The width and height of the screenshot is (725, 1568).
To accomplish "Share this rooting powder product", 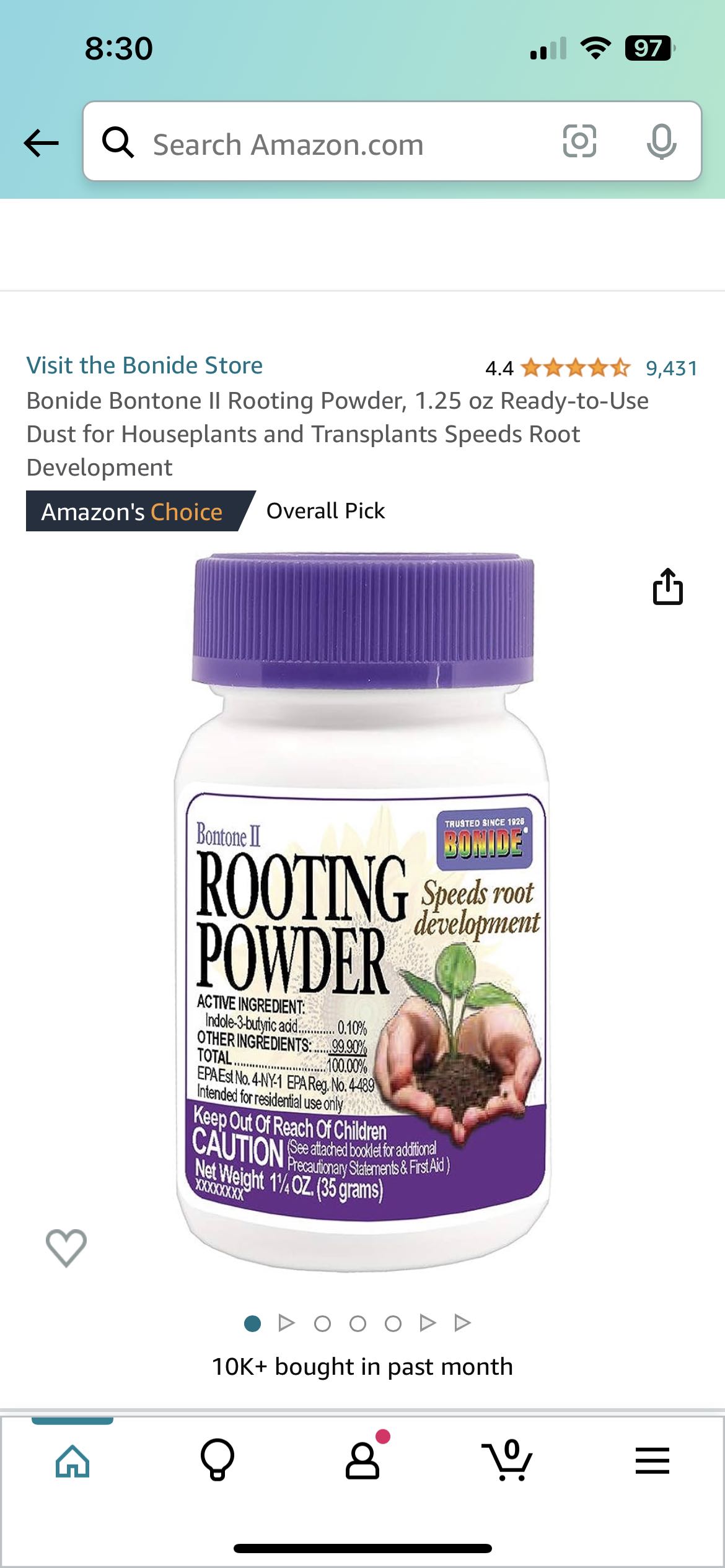I will [667, 586].
